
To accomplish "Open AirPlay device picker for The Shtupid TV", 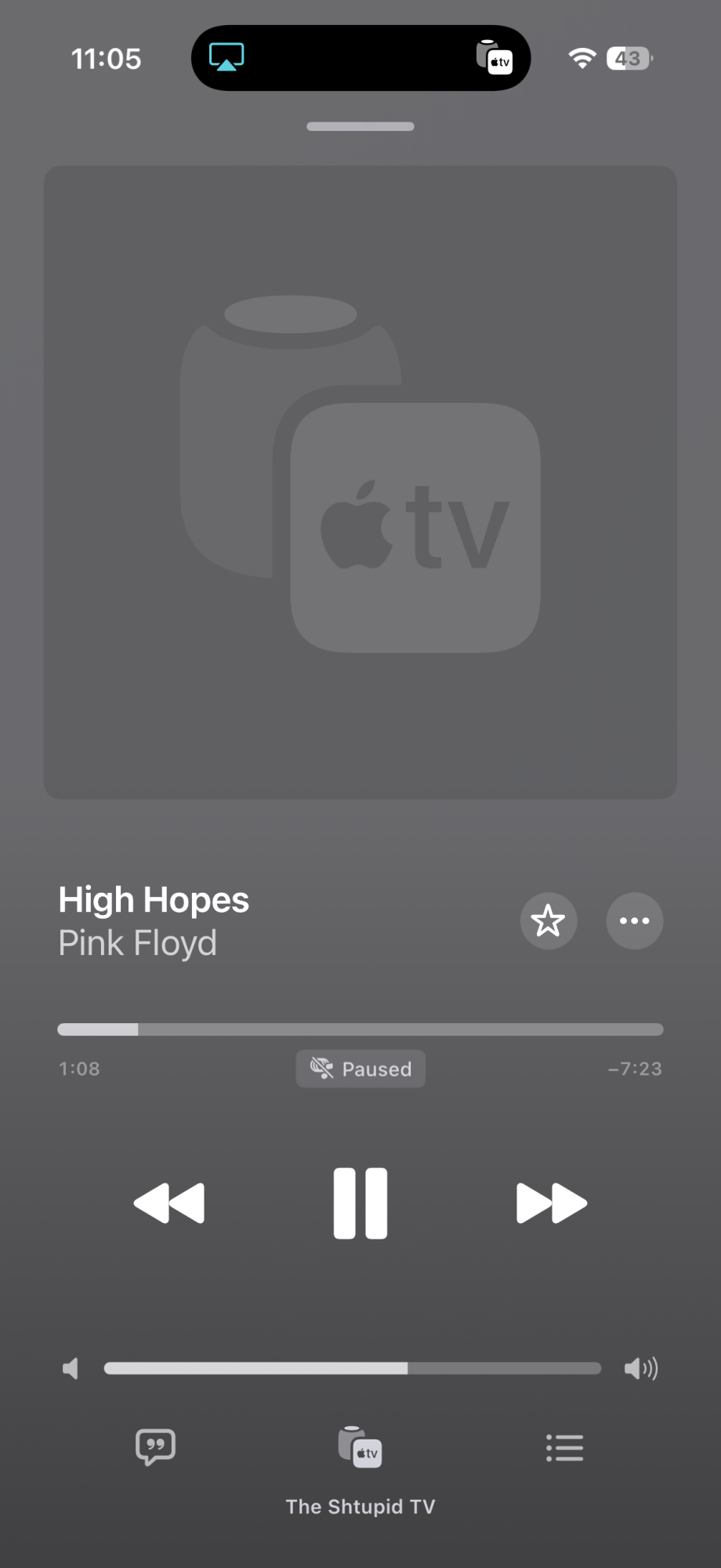I will click(360, 1449).
